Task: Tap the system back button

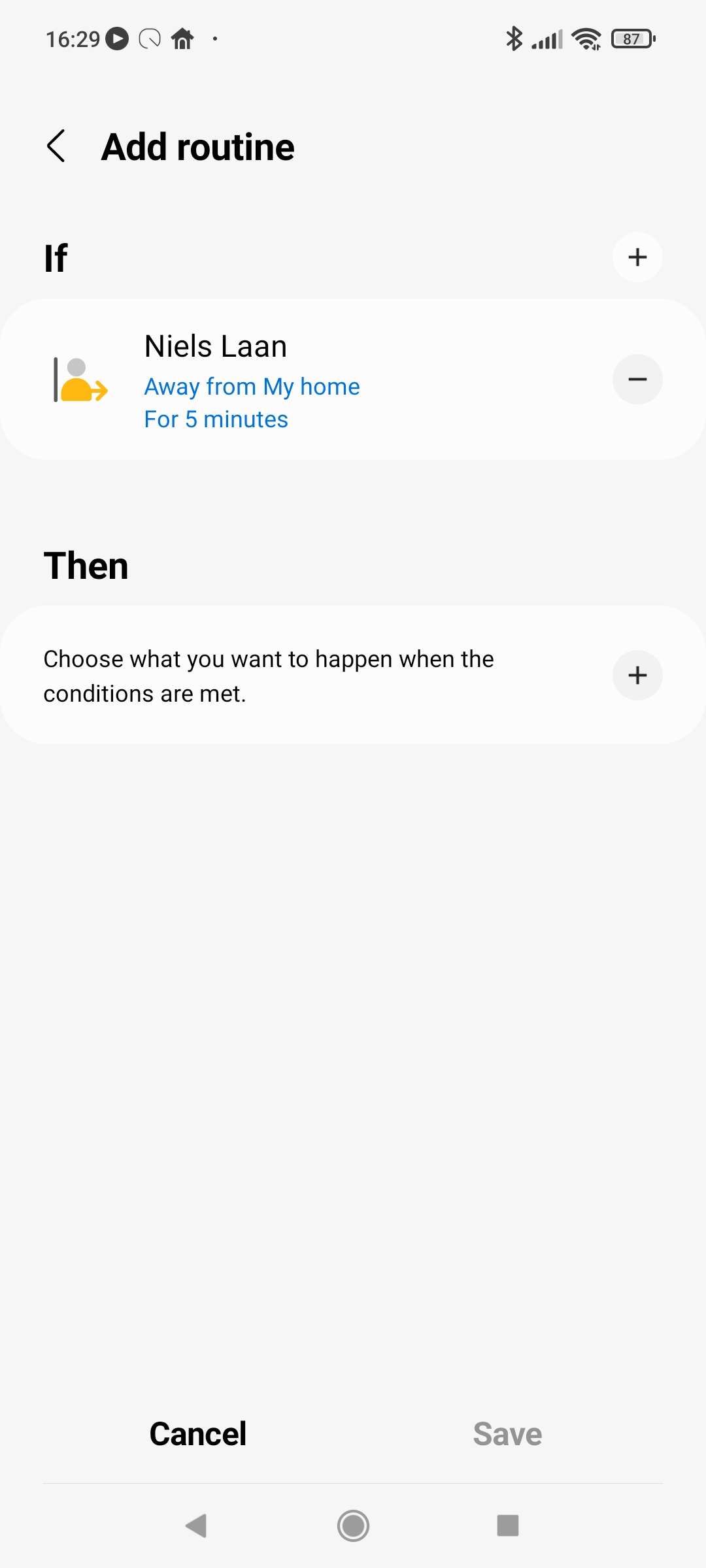Action: 196,1526
